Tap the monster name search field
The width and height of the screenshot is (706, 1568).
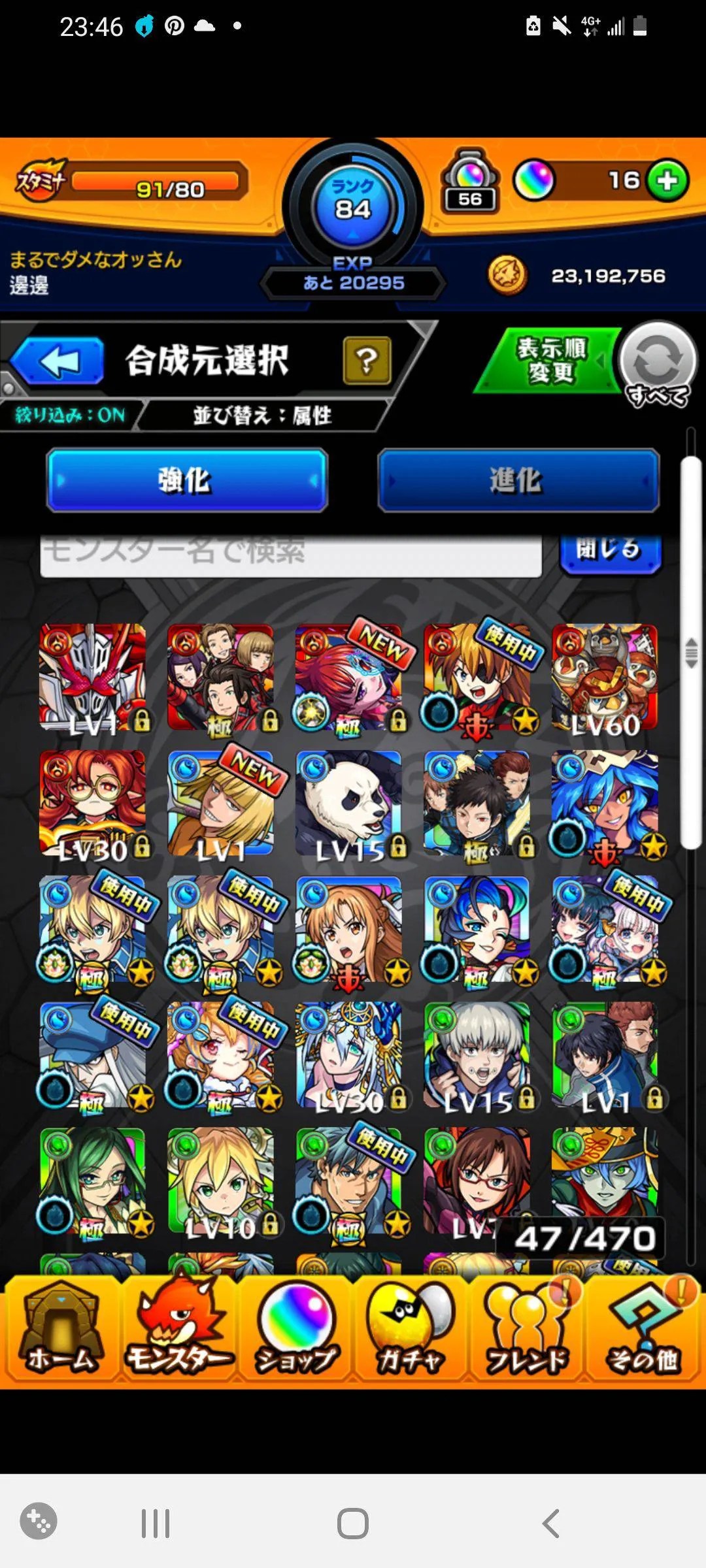(x=291, y=553)
